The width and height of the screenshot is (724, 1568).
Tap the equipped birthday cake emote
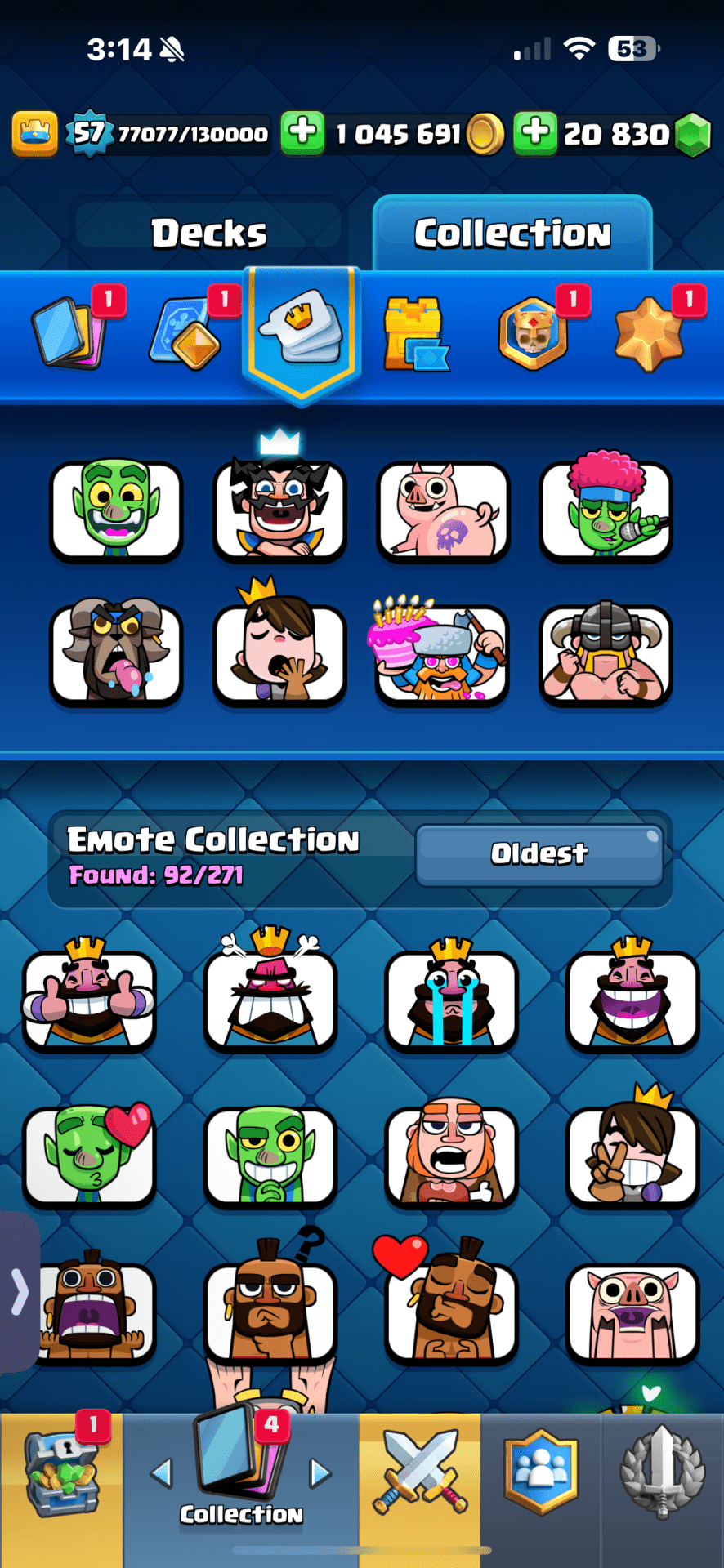pyautogui.click(x=442, y=653)
